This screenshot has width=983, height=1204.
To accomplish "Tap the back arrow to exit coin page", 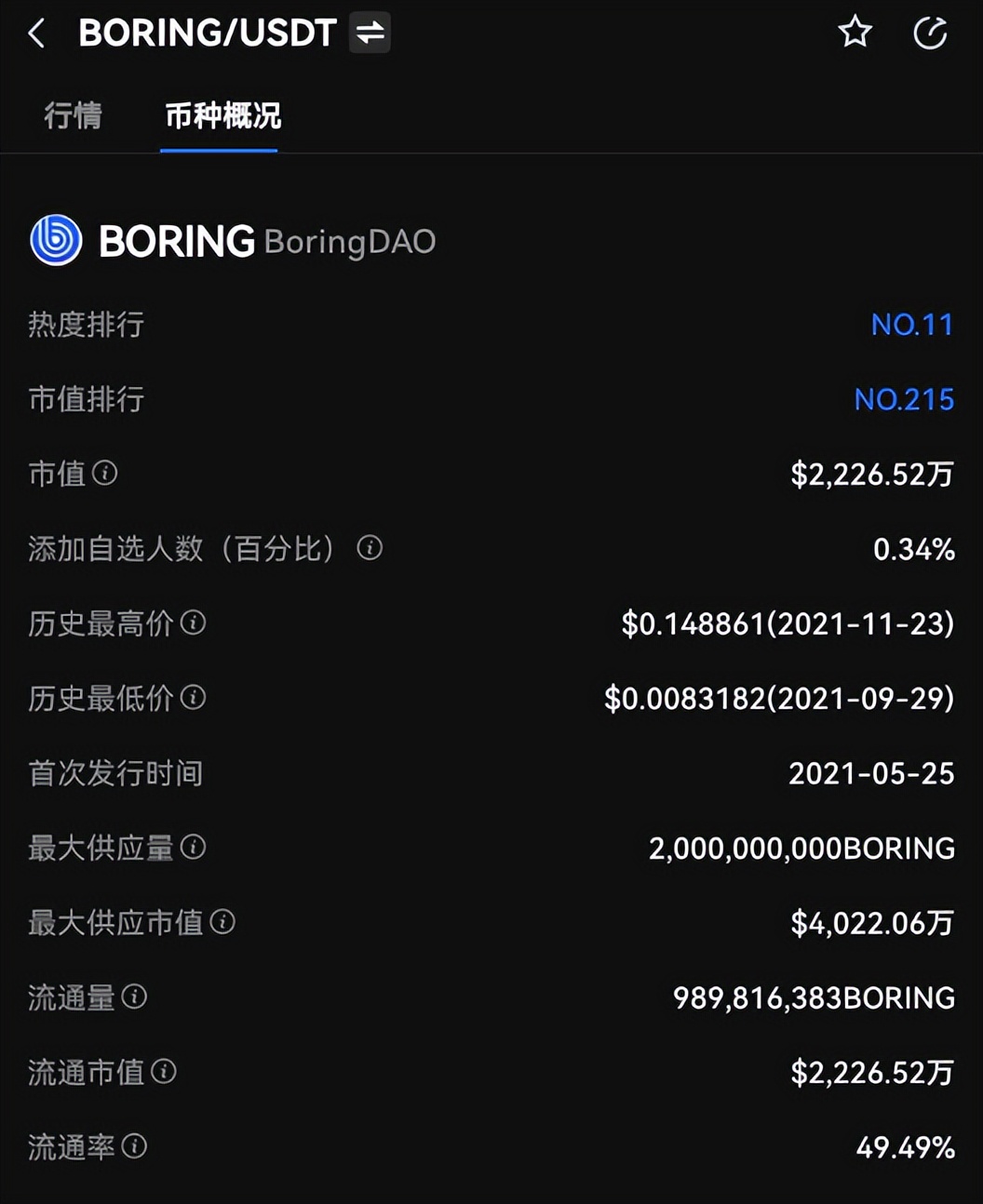I will (x=37, y=33).
